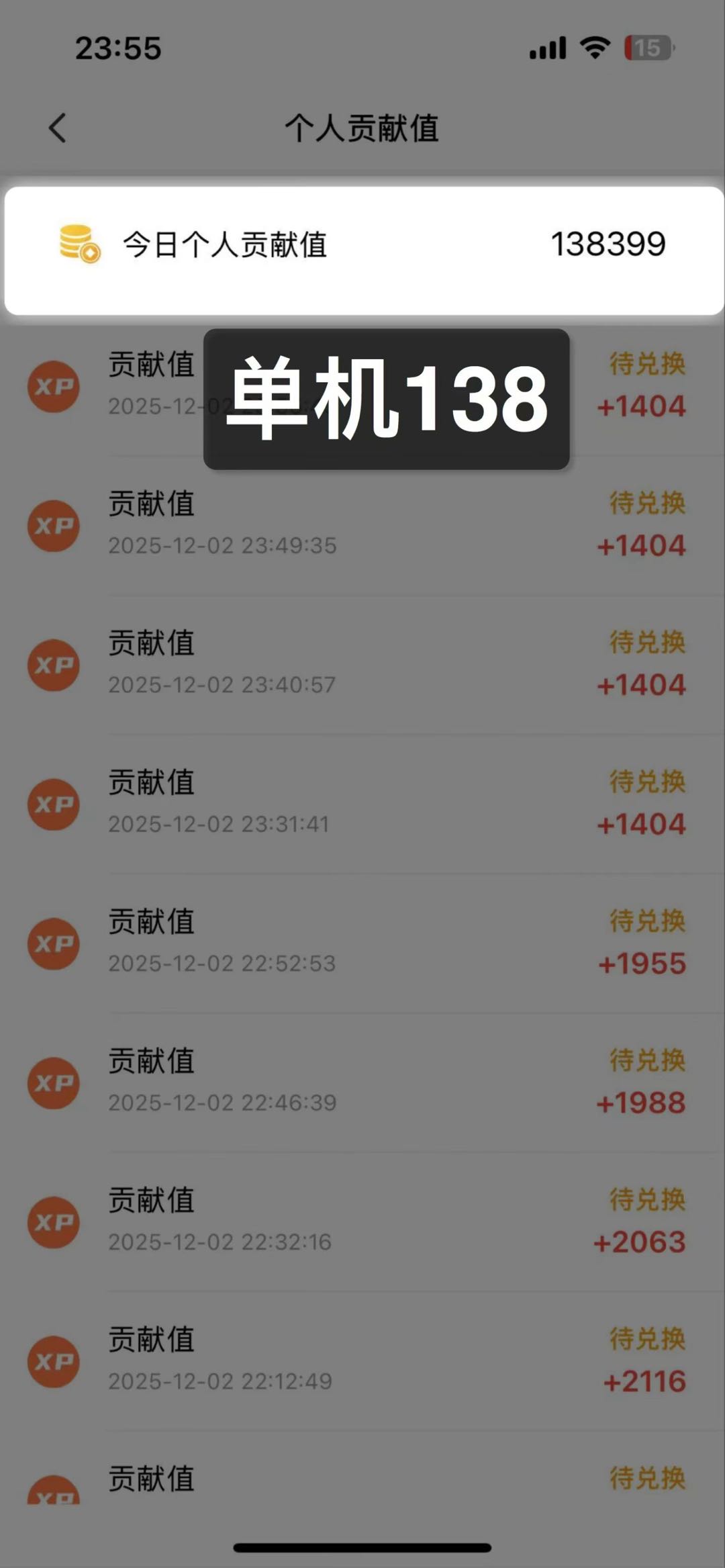Viewport: 725px width, 1568px height.
Task: Tap the XP badge on the 23:31:41 entry
Action: tap(54, 803)
